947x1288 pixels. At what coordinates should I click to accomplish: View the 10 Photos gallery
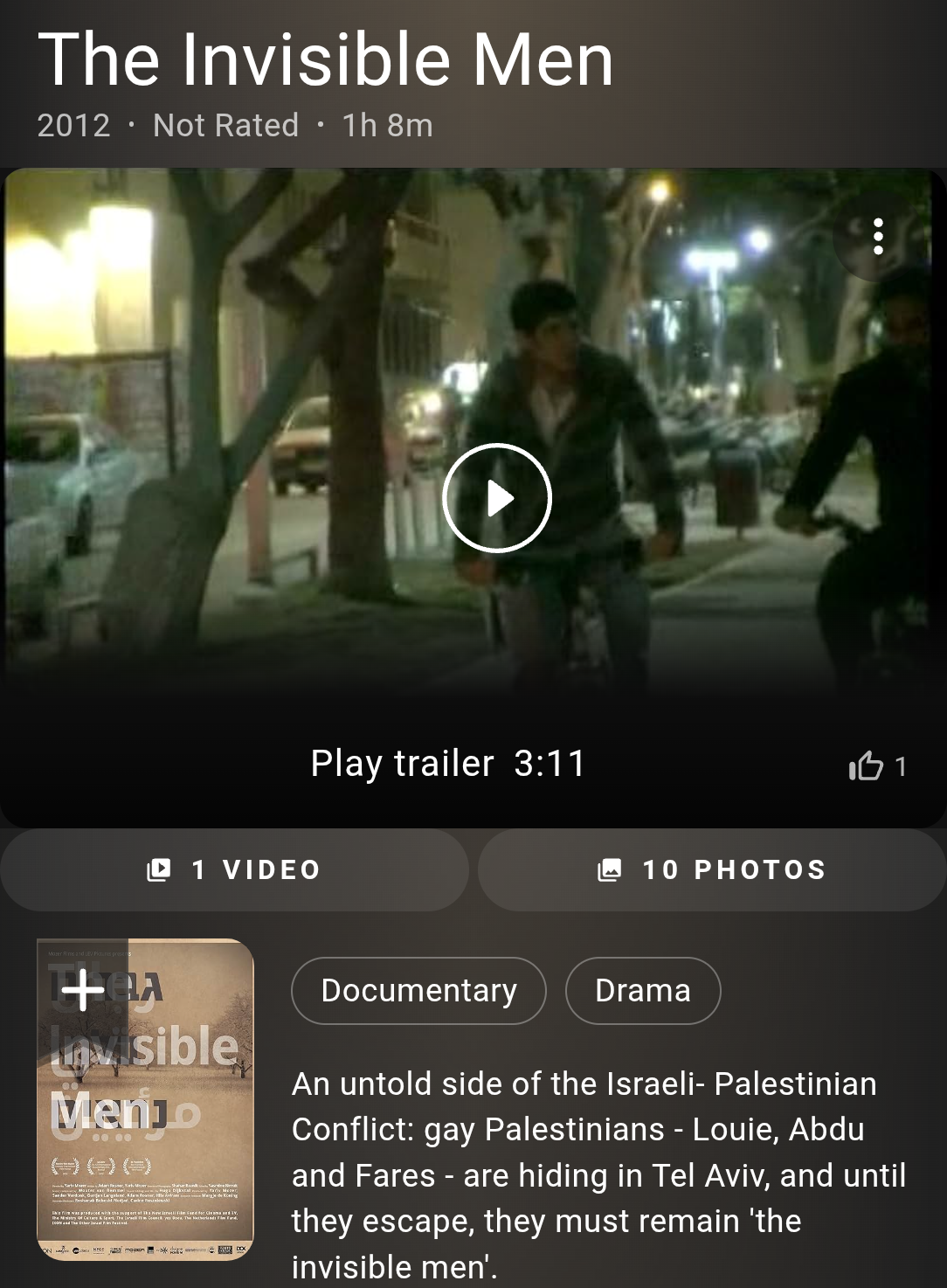(712, 870)
